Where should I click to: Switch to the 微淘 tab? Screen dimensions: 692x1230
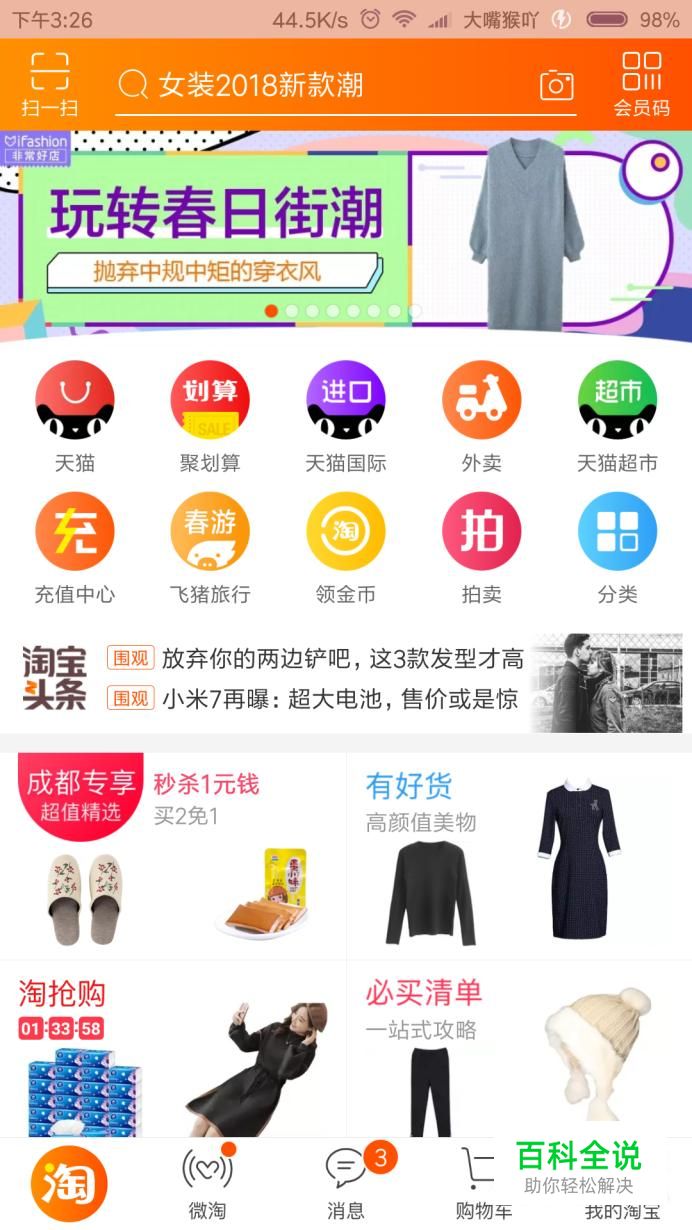pyautogui.click(x=207, y=1182)
